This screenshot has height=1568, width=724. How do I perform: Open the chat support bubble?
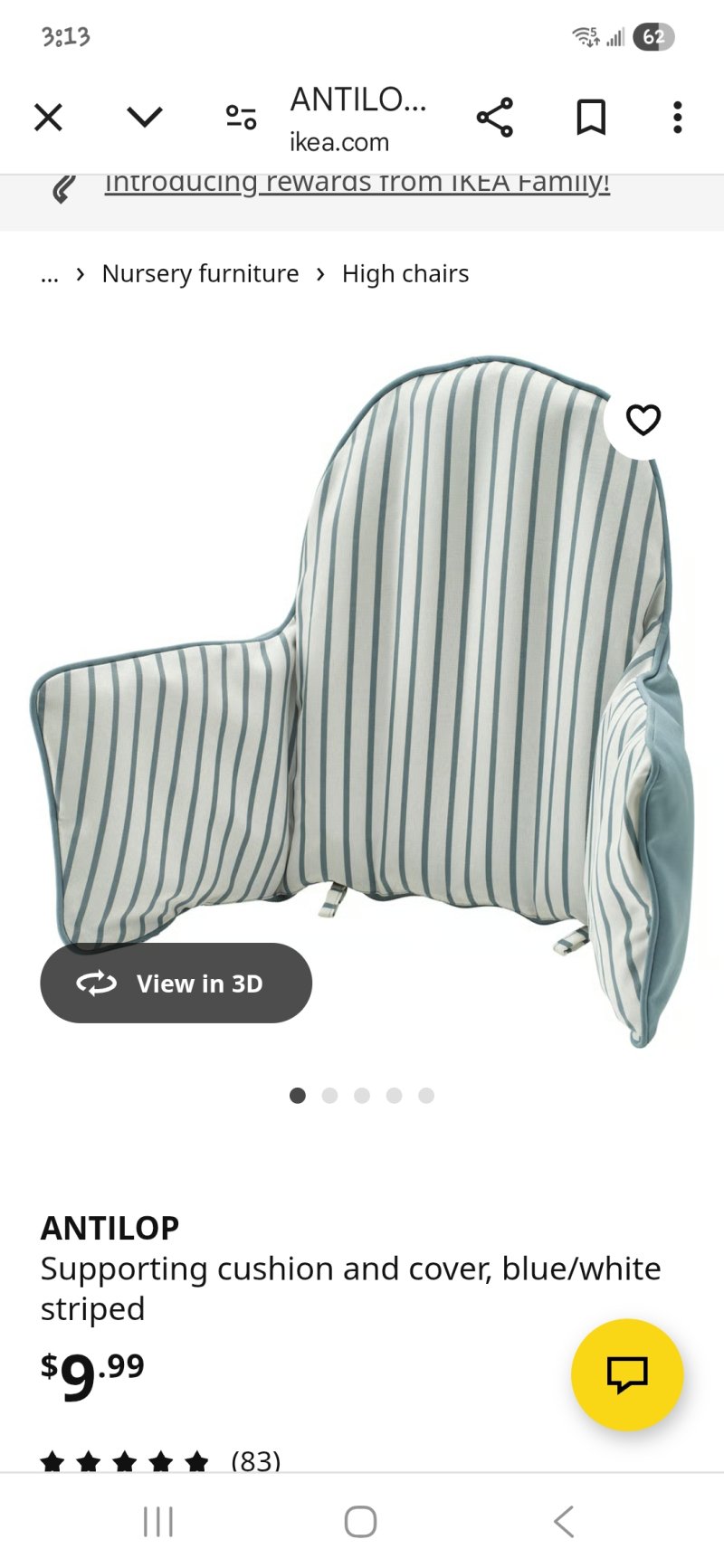click(x=627, y=1374)
